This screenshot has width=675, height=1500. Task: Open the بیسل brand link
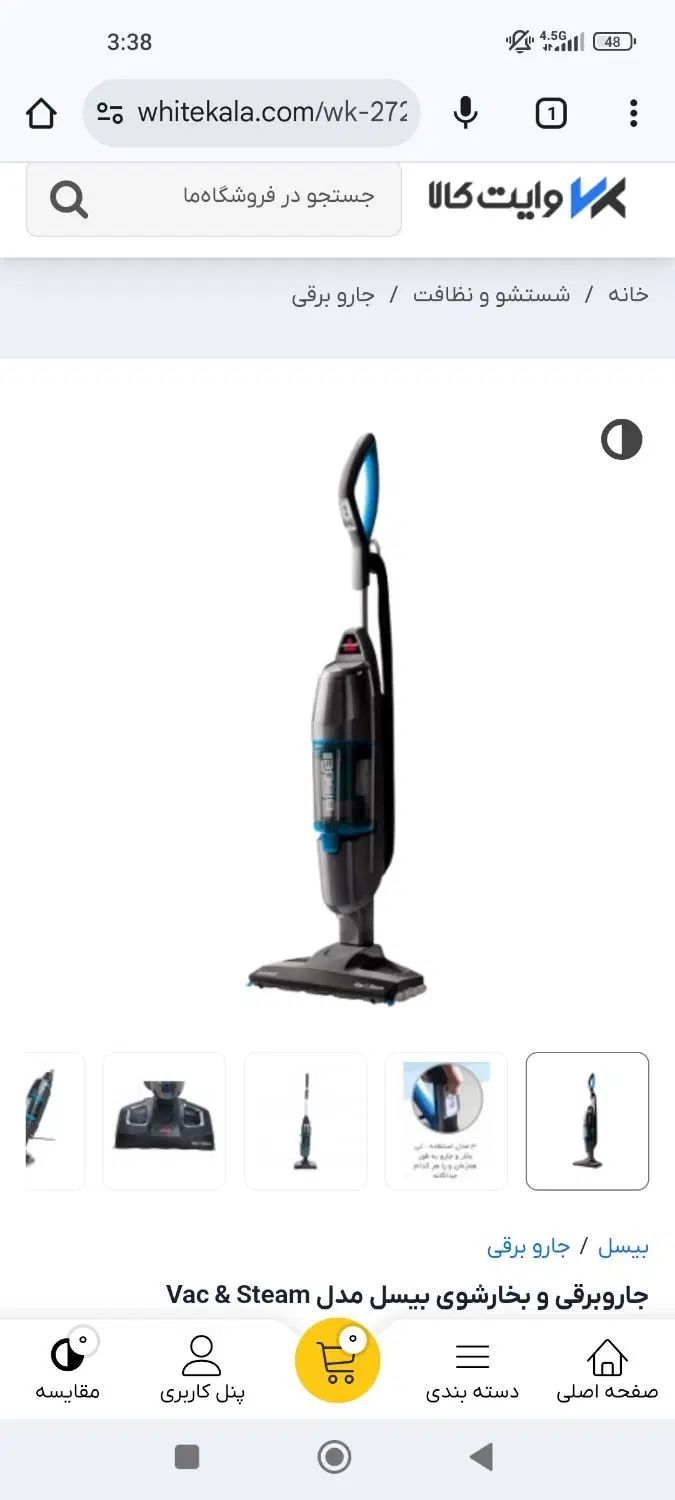click(623, 1246)
